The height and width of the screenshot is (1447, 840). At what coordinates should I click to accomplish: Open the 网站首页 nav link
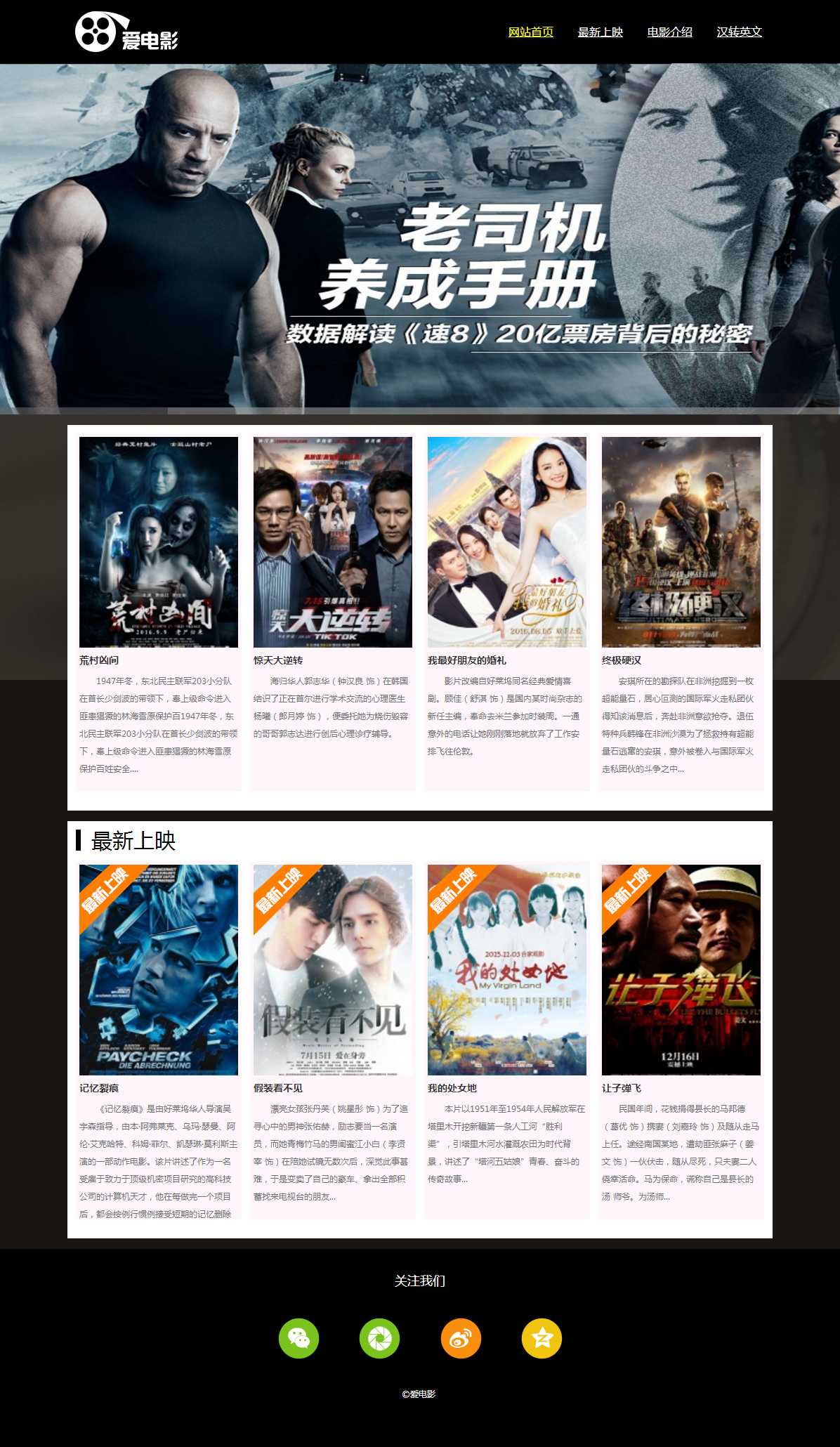pyautogui.click(x=530, y=32)
